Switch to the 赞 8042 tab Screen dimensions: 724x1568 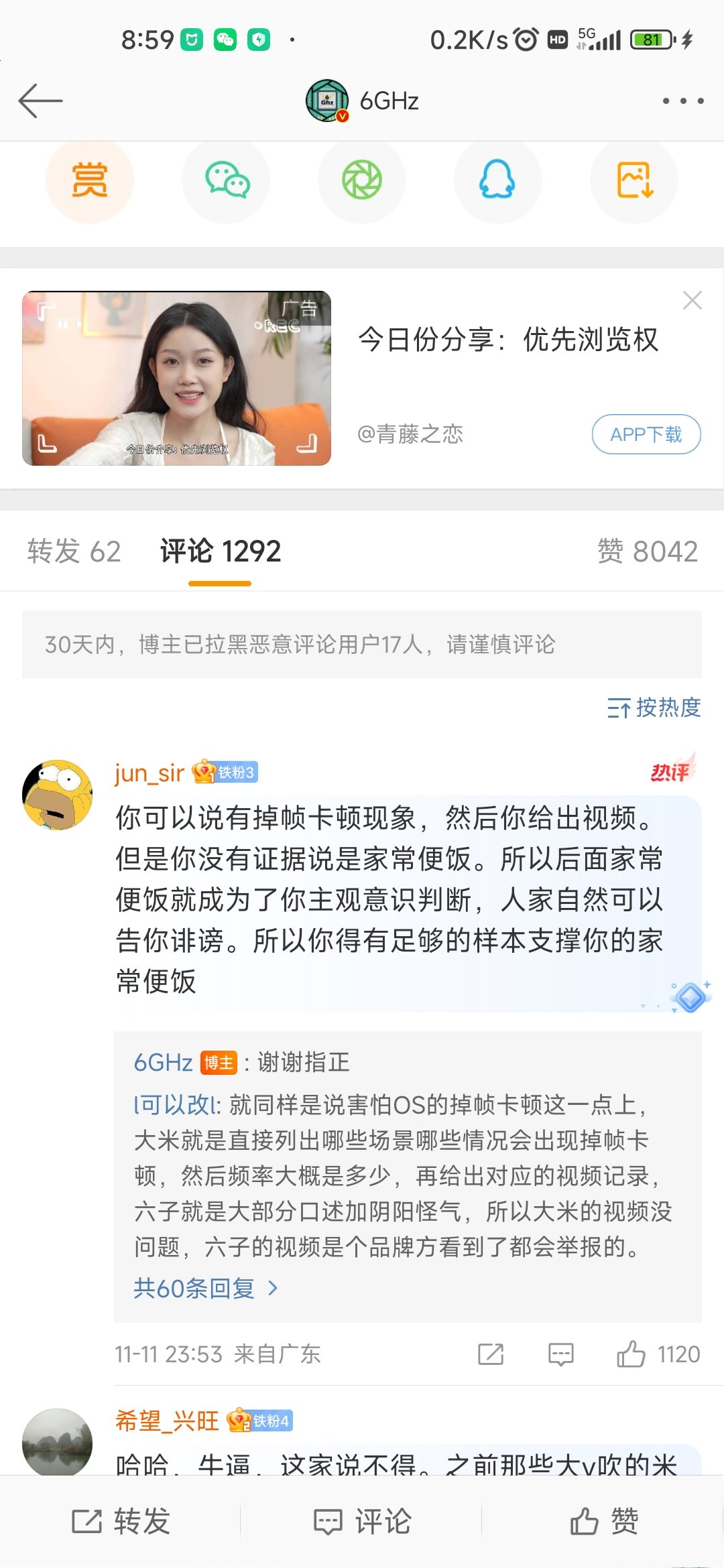(648, 551)
